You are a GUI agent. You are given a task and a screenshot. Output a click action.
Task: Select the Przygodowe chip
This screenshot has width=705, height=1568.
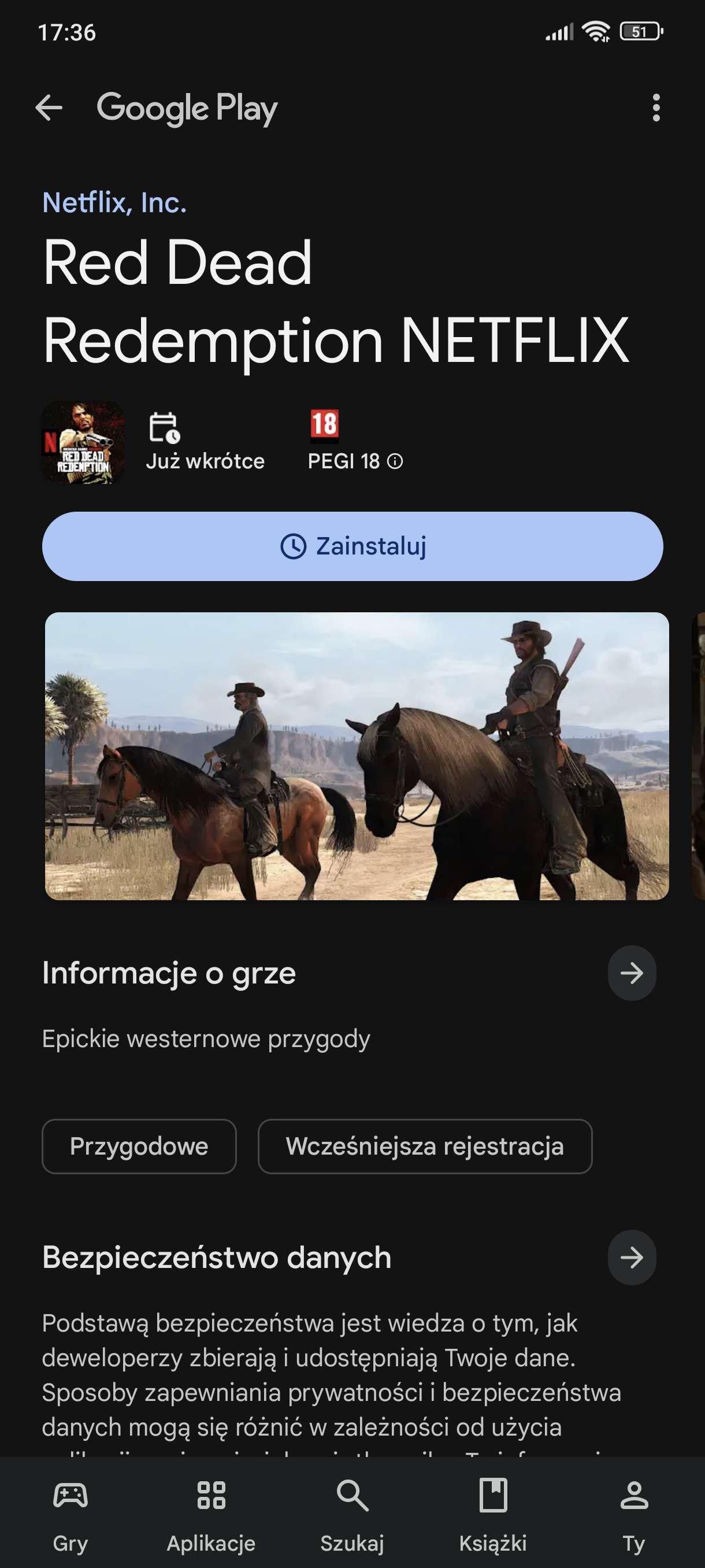tap(139, 1146)
